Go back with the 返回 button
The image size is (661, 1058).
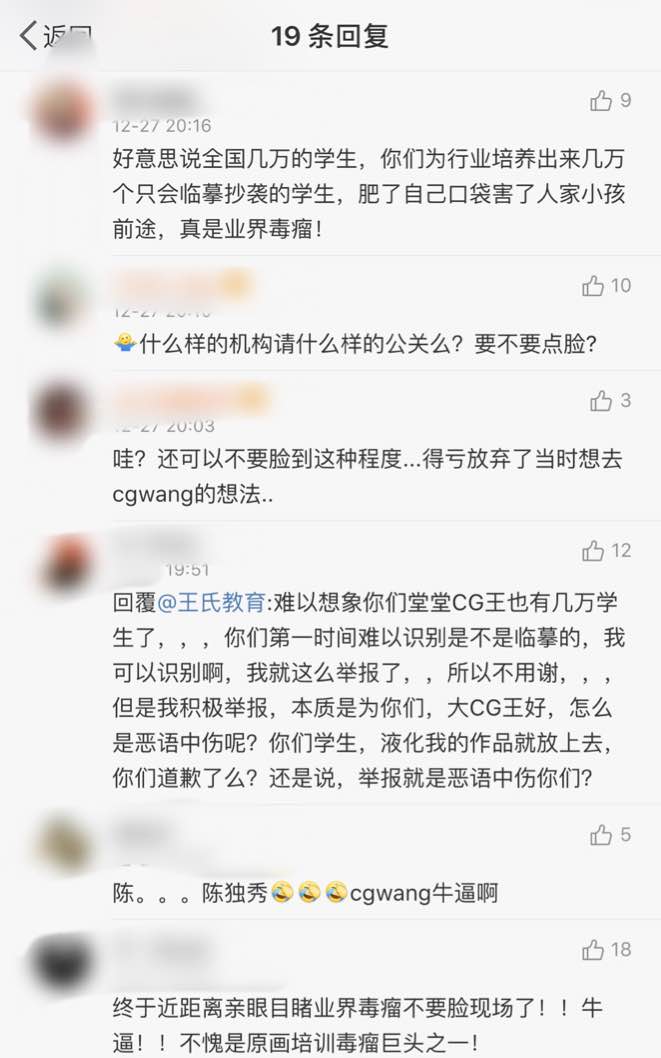[52, 37]
